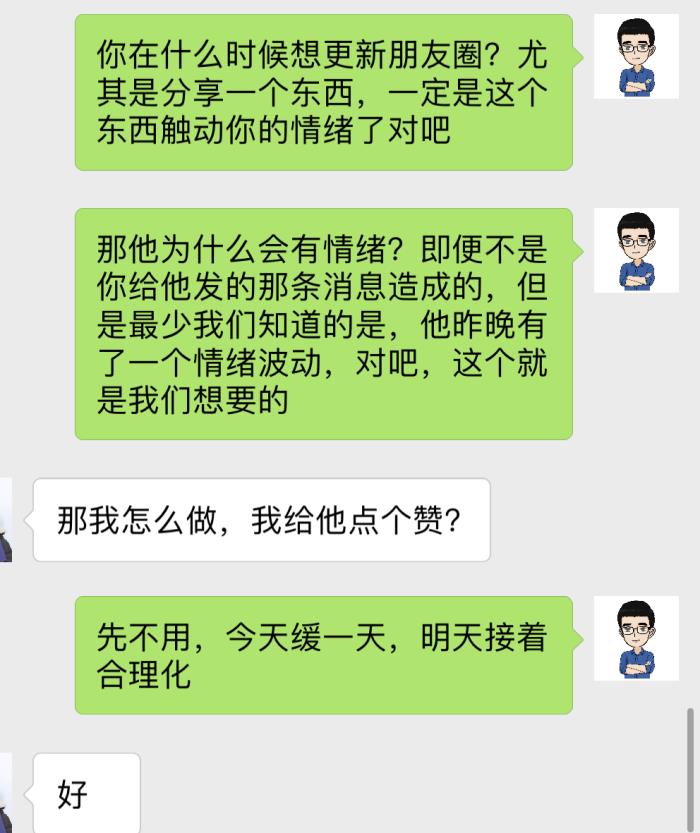700x833 pixels.
Task: Open sender's avatar beside '先不用,今天缓一天' message
Action: 636,639
